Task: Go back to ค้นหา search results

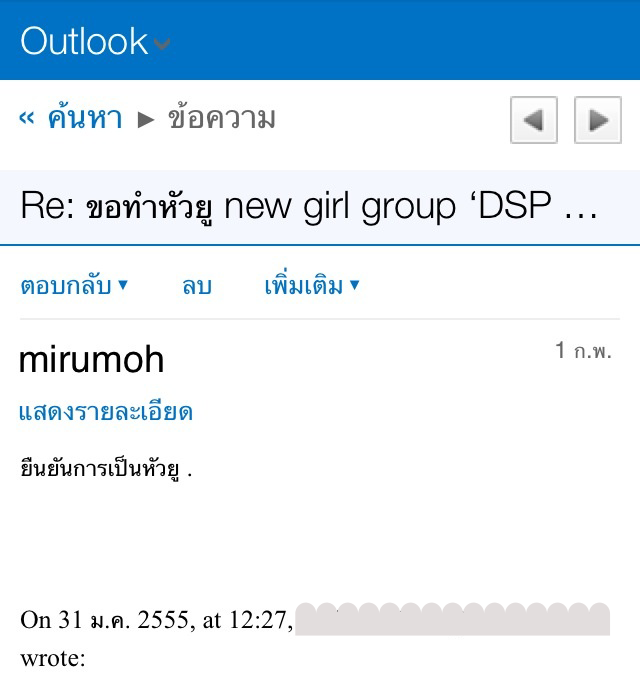Action: 71,119
